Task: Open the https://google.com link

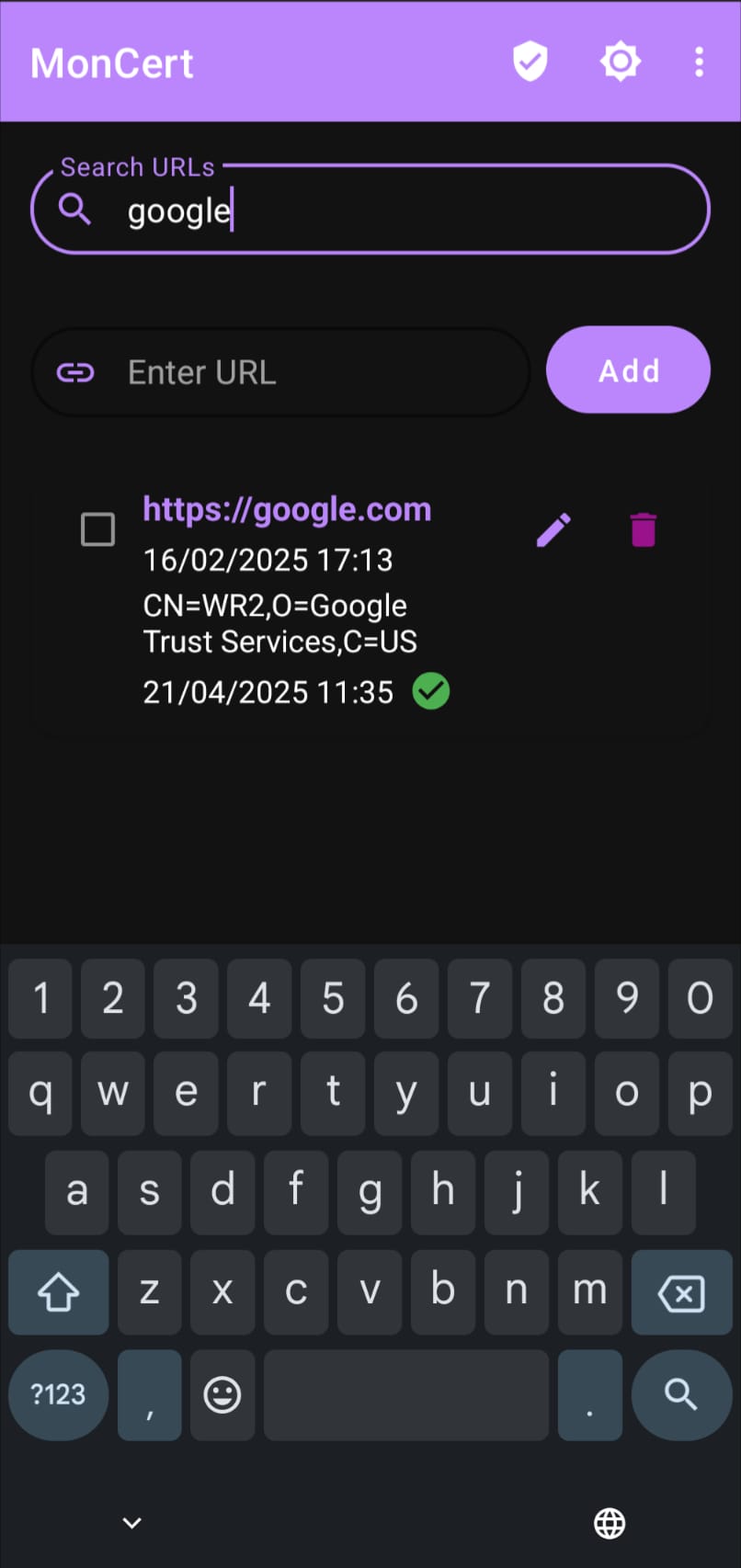Action: click(287, 509)
